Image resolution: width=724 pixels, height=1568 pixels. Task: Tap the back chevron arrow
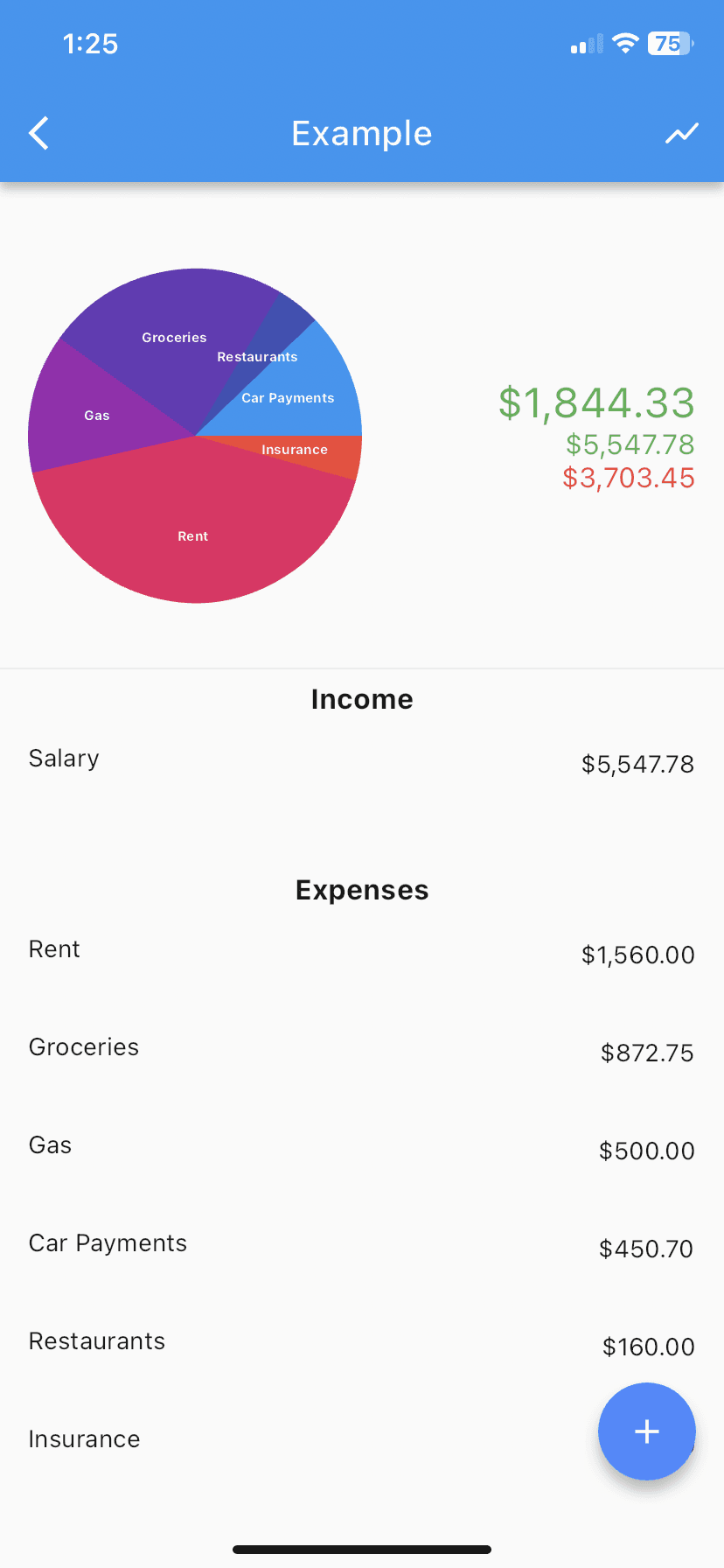tap(38, 133)
